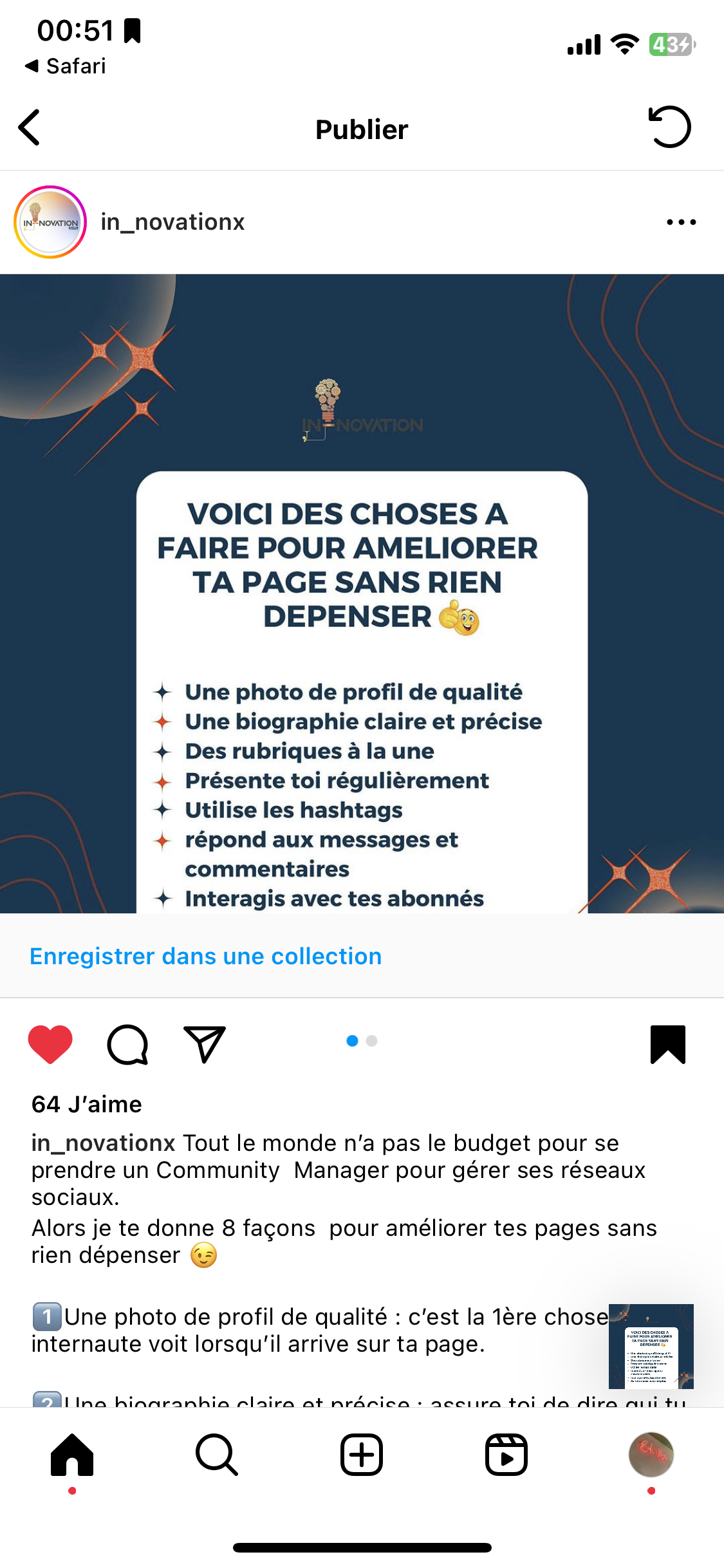This screenshot has width=724, height=1568.
Task: Share the post via paper plane icon
Action: pyautogui.click(x=205, y=1043)
